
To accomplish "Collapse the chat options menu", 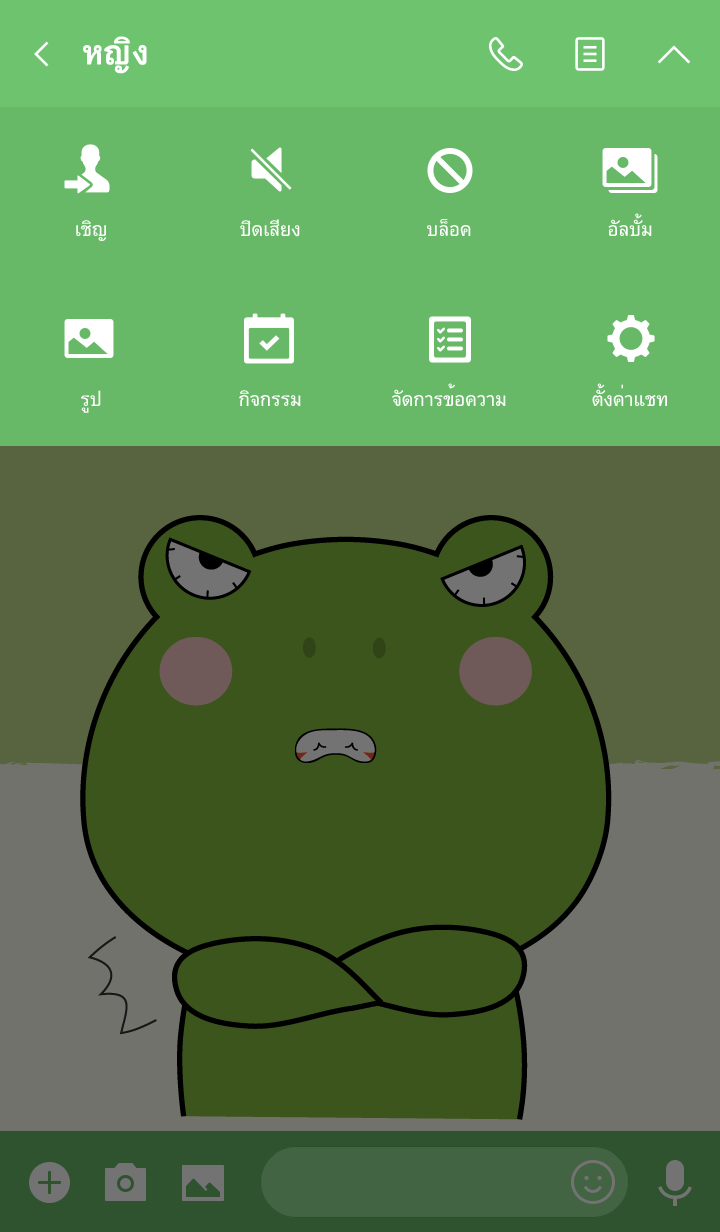I will pyautogui.click(x=673, y=54).
